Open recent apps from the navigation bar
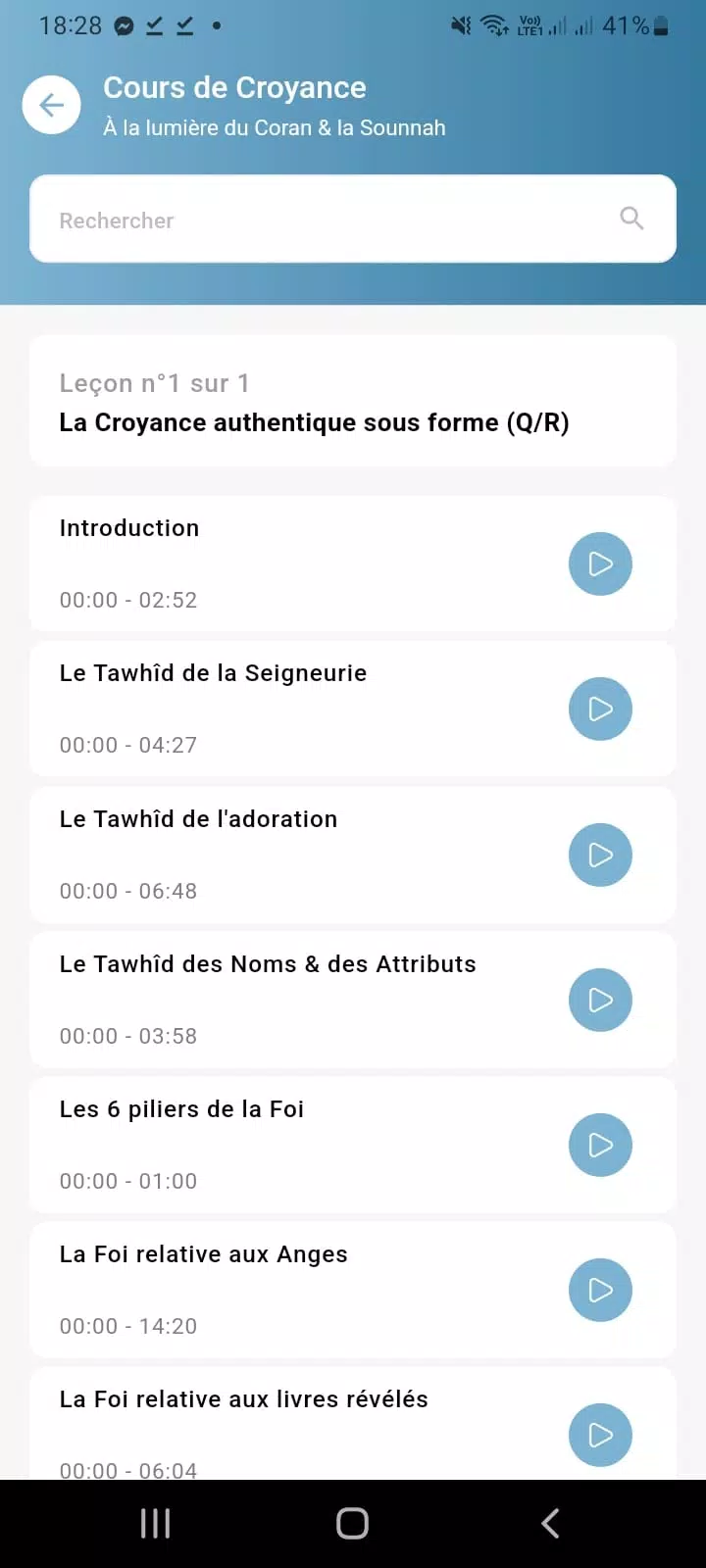This screenshot has height=1568, width=706. [x=156, y=1523]
